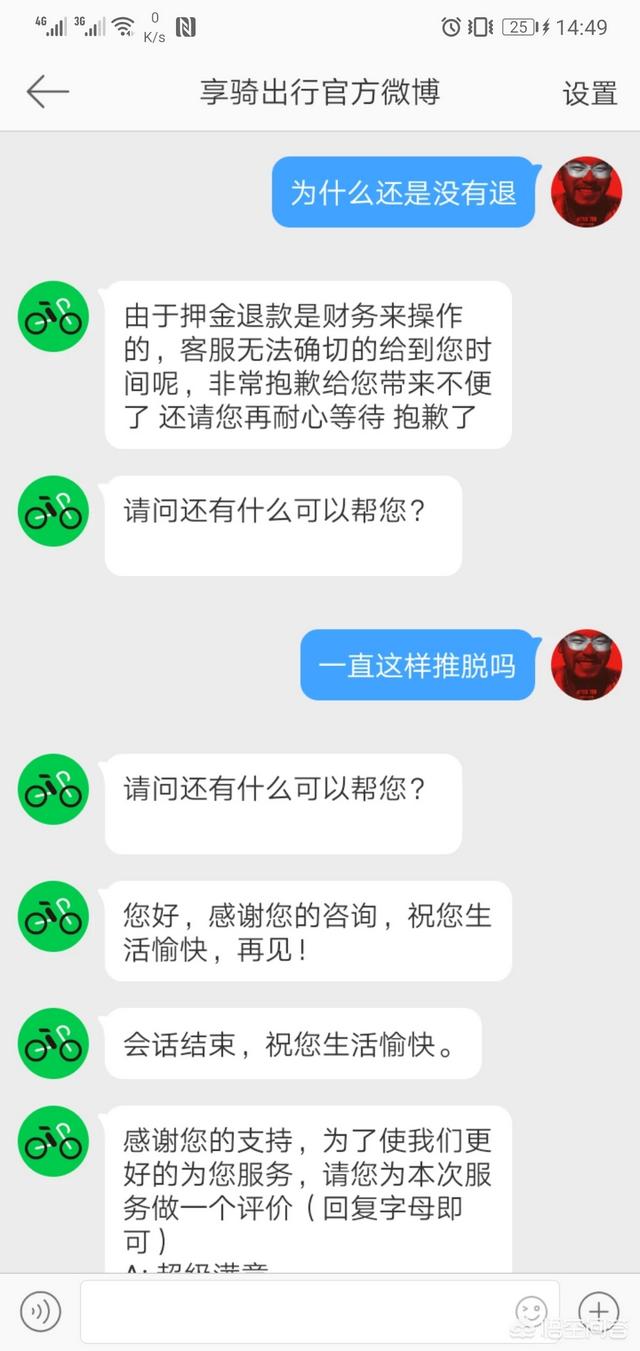Open the bike avatar beside 由于押金退款 message
Image resolution: width=640 pixels, height=1351 pixels.
pyautogui.click(x=53, y=317)
